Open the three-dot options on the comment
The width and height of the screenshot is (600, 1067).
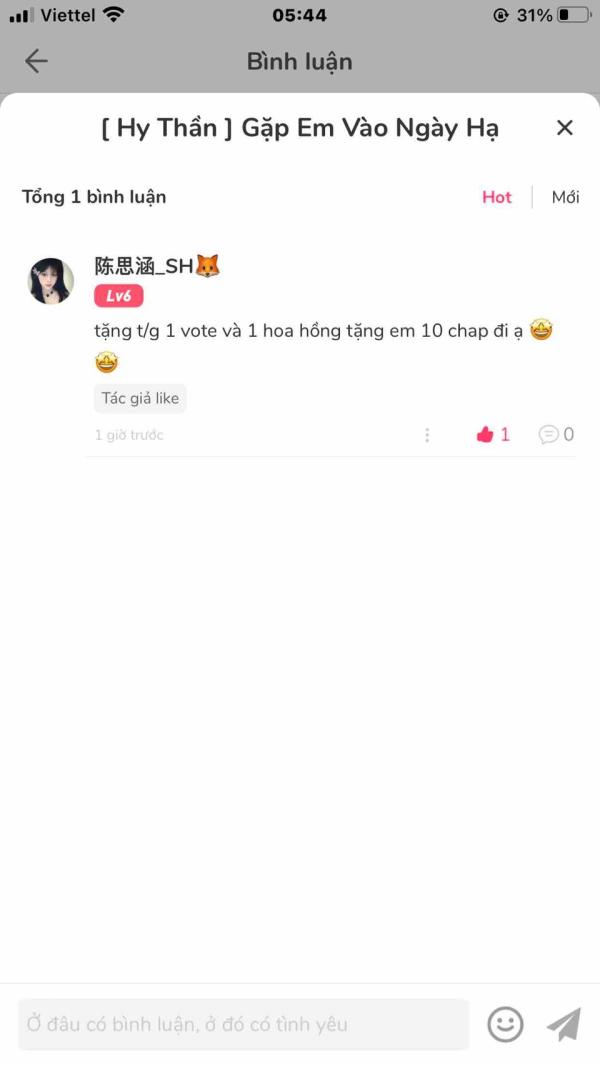click(427, 435)
